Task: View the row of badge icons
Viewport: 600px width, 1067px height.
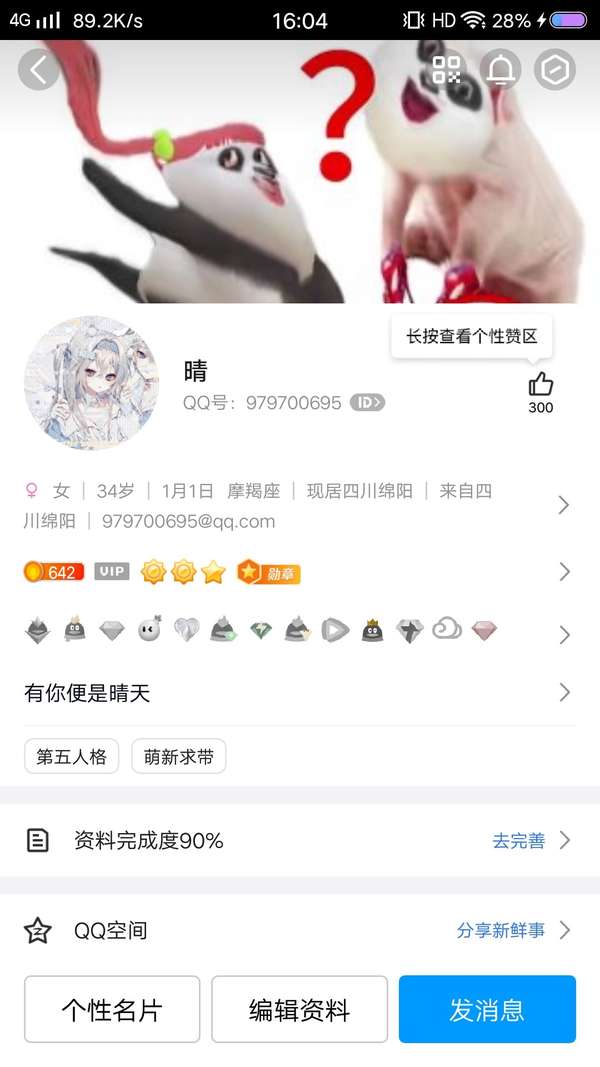Action: 300,631
